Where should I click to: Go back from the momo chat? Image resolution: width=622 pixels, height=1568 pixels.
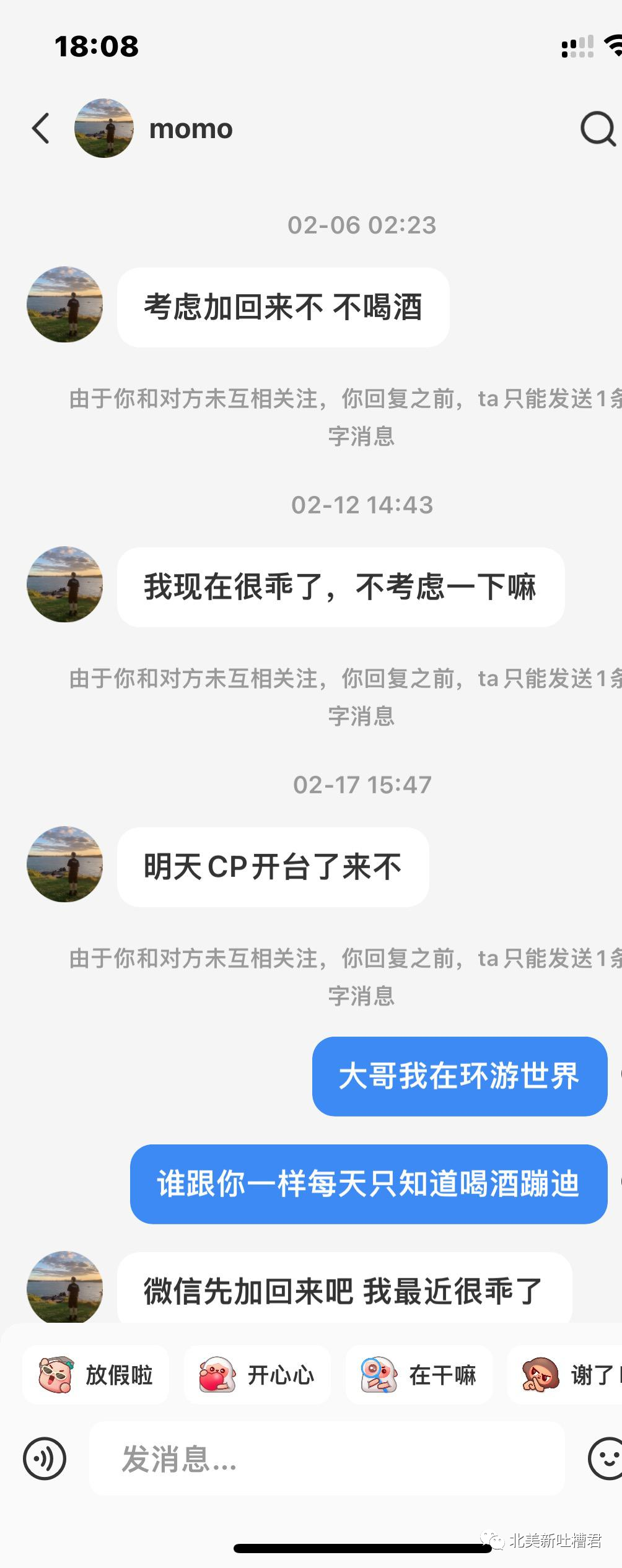pos(41,129)
